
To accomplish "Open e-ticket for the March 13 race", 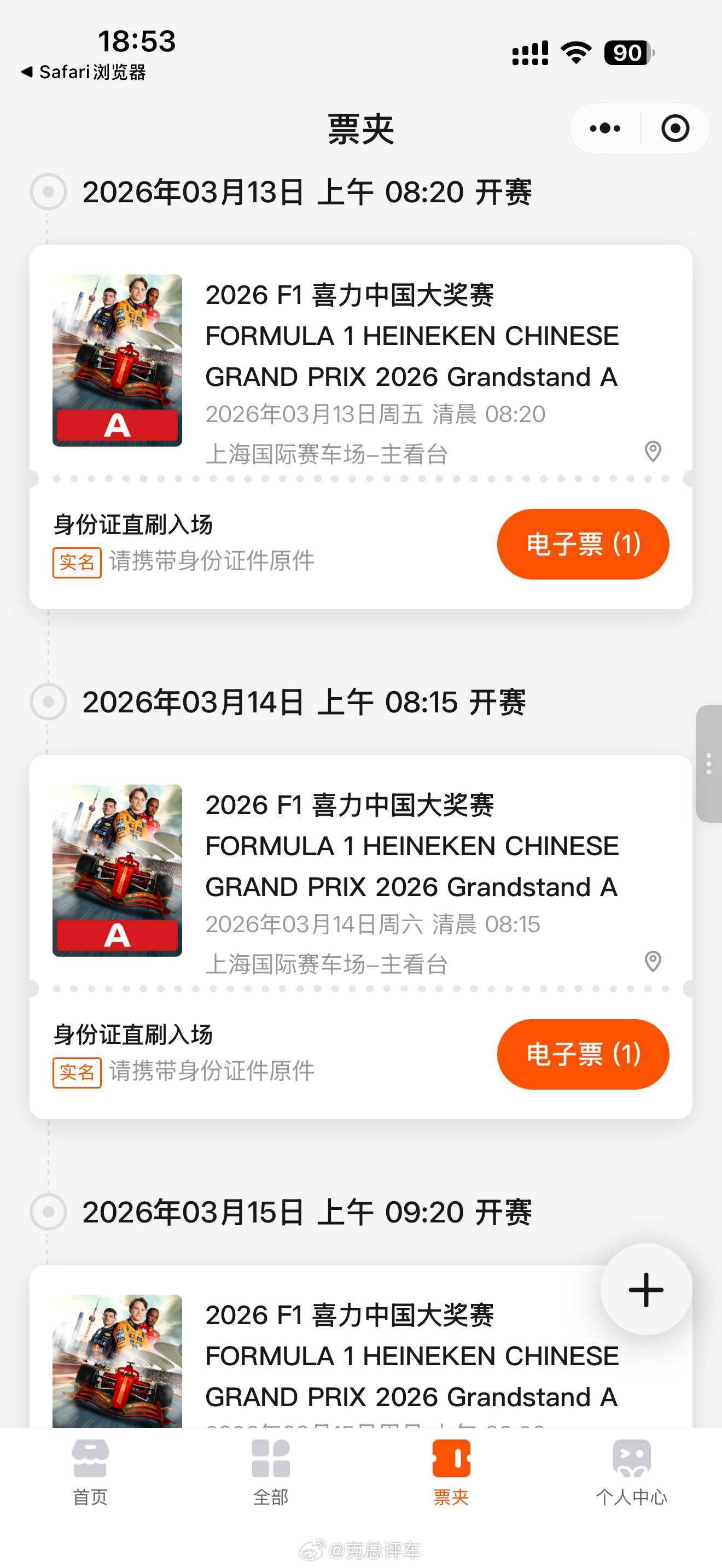I will click(x=583, y=543).
